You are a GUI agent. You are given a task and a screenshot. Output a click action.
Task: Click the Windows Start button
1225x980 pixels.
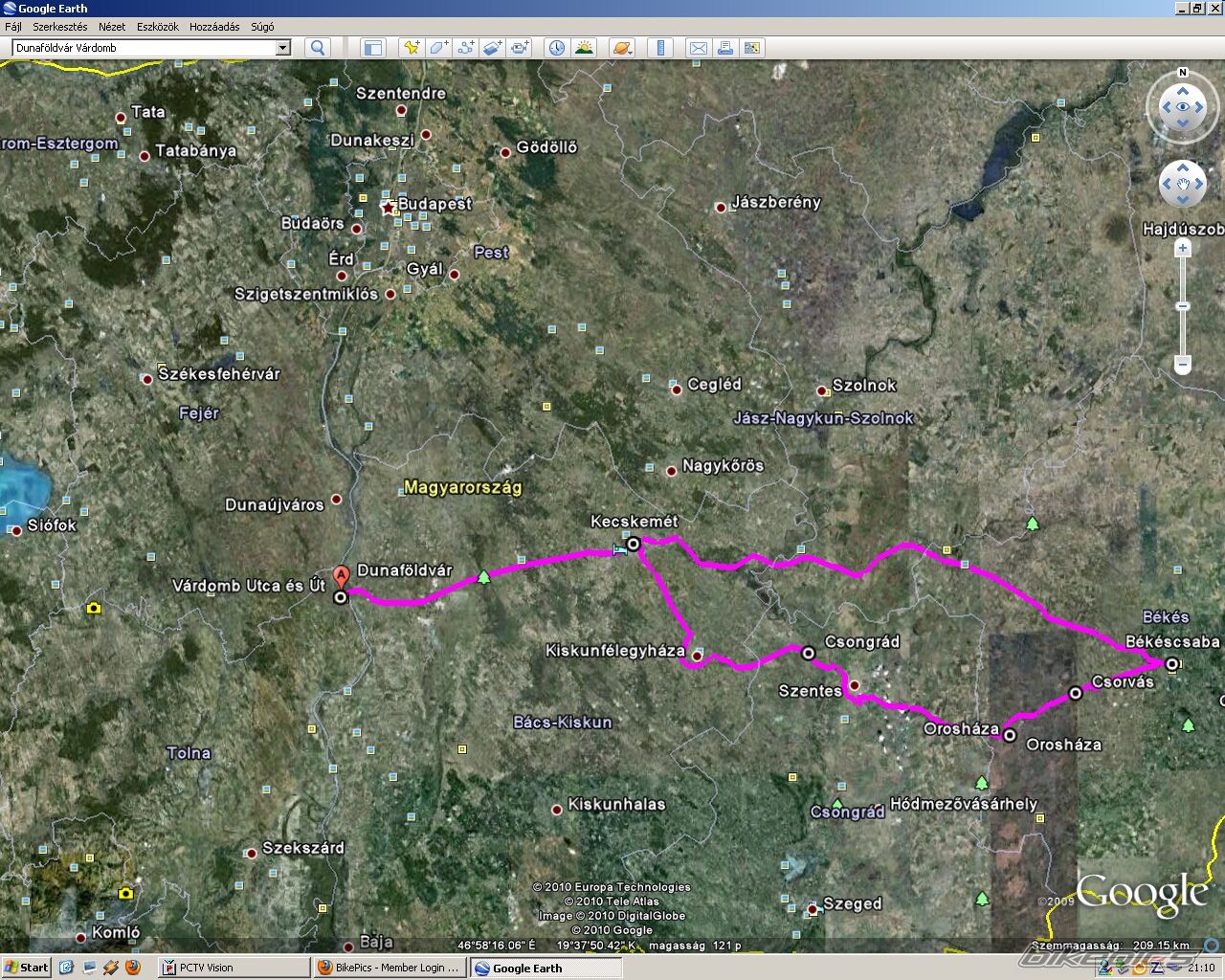[26, 968]
